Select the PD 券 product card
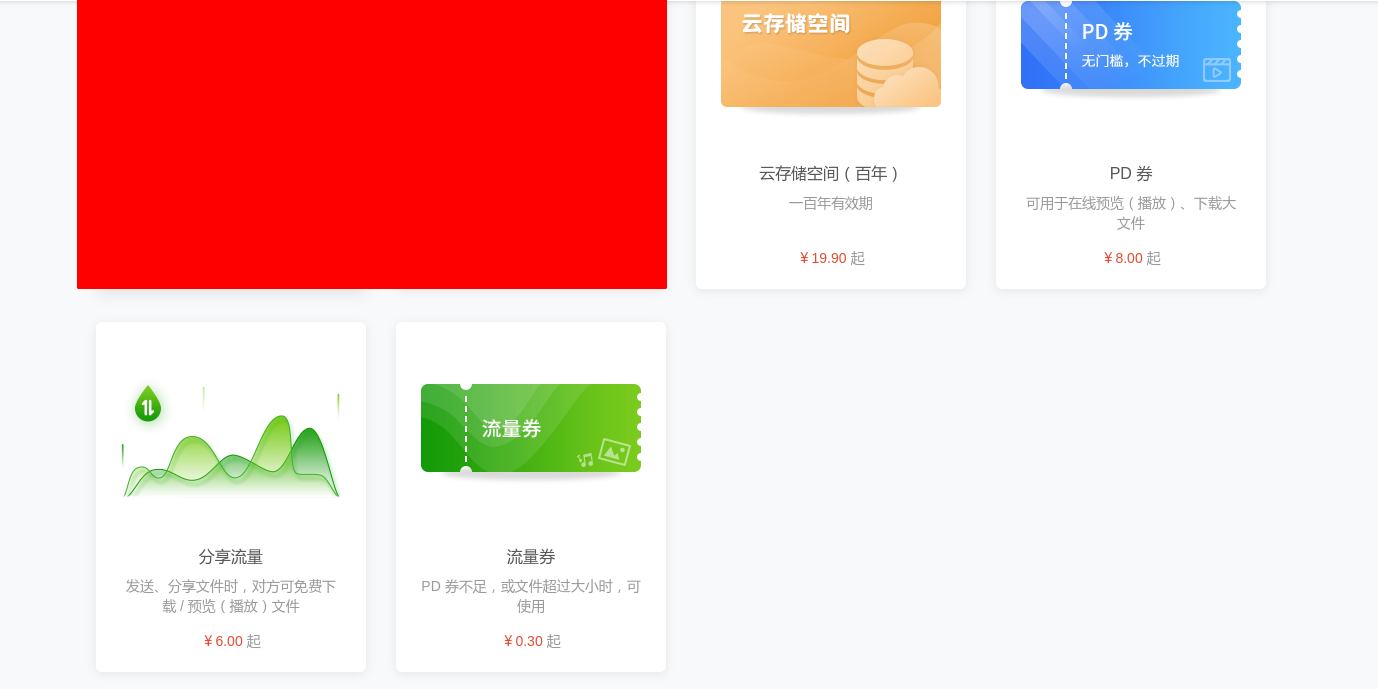This screenshot has width=1378, height=689. click(x=1130, y=173)
